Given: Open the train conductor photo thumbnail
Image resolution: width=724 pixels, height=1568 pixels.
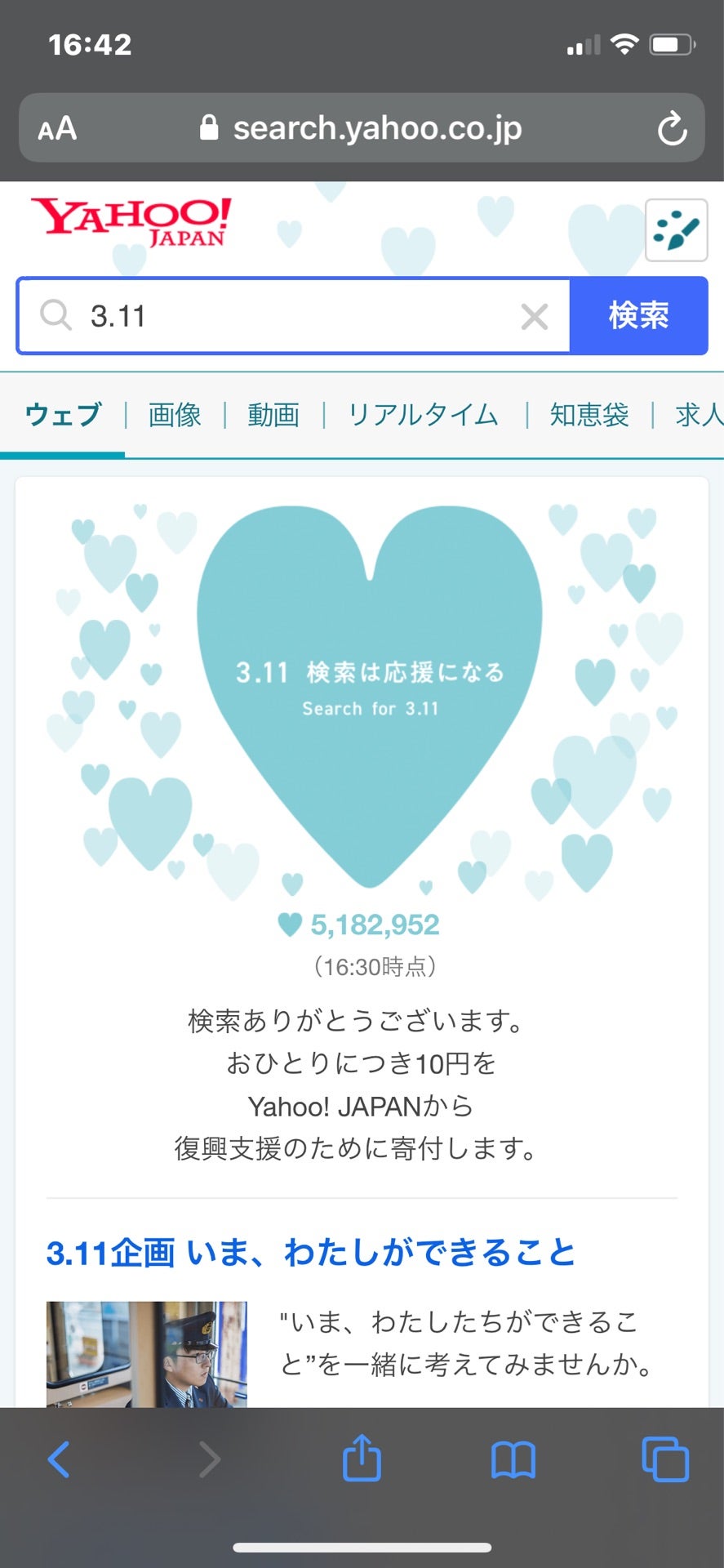Looking at the screenshot, I should [147, 1353].
